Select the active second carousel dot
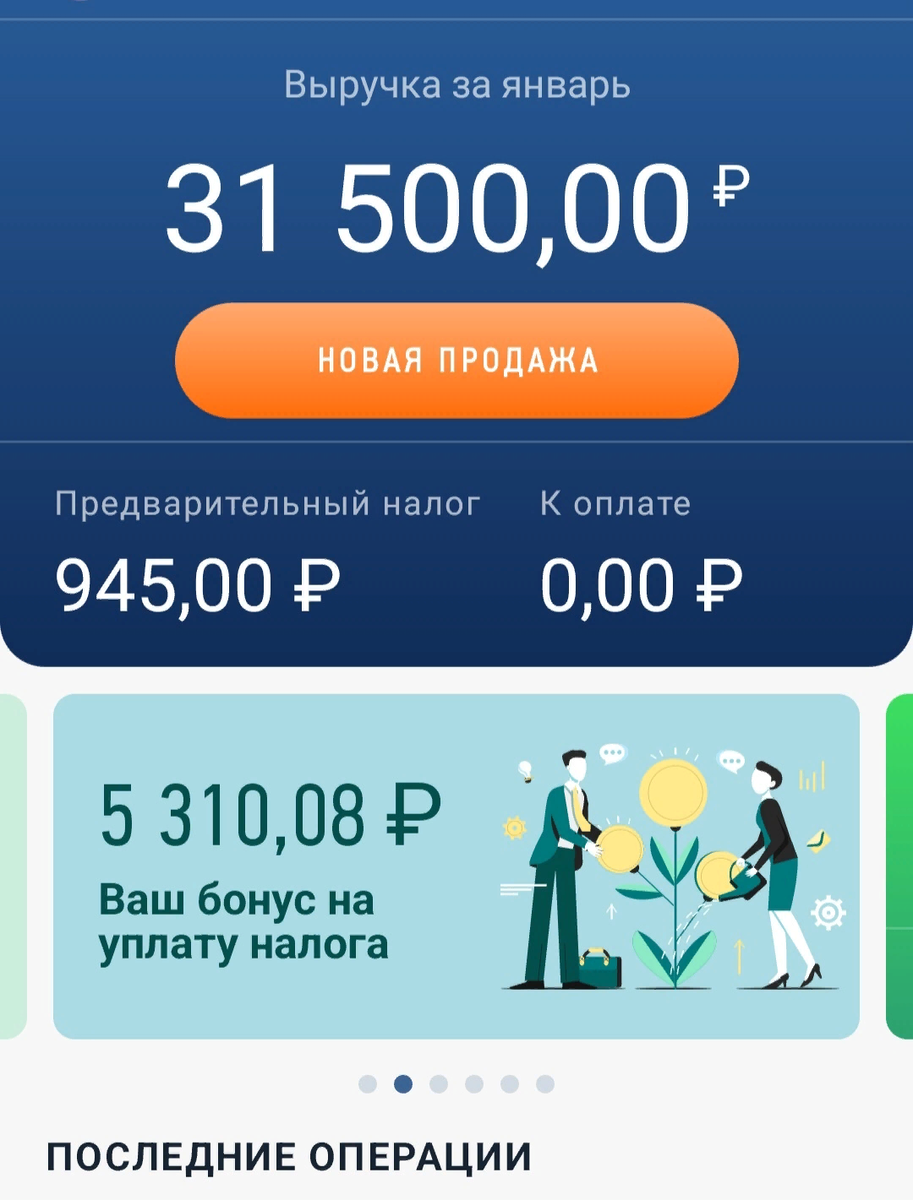 coord(402,1081)
